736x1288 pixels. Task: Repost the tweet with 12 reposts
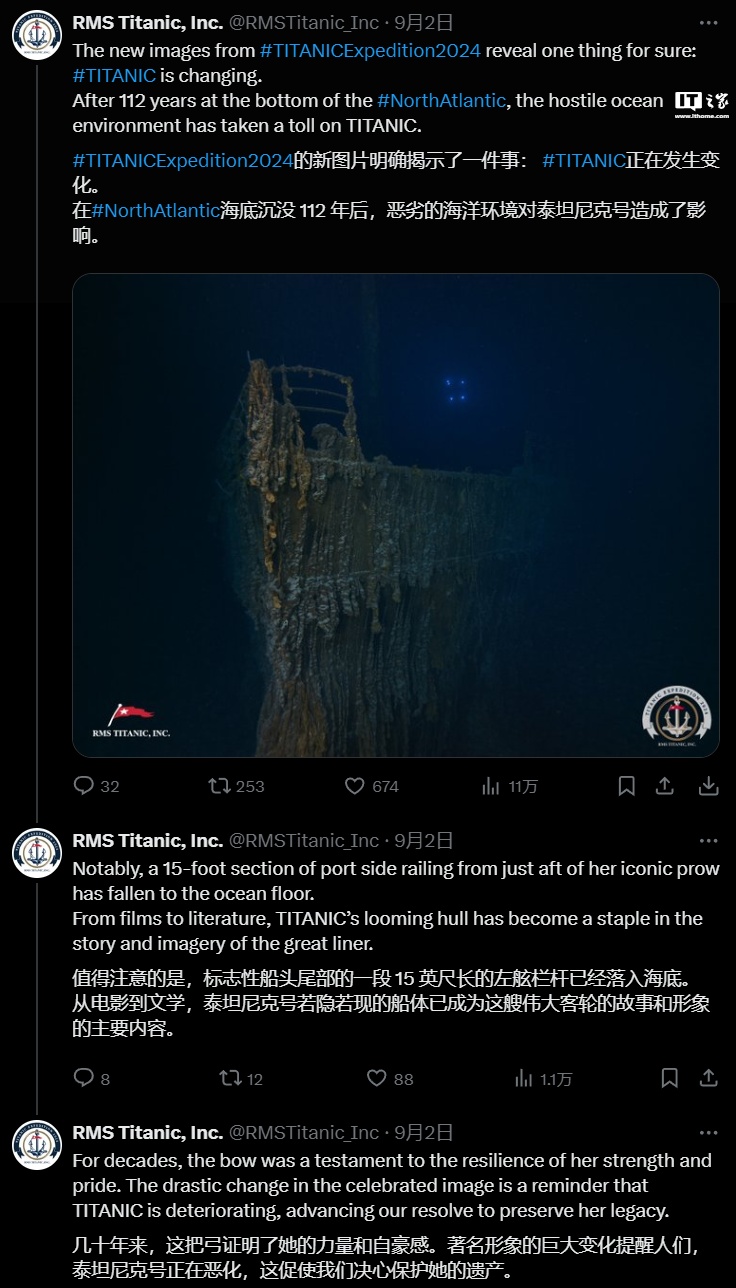[x=230, y=1078]
